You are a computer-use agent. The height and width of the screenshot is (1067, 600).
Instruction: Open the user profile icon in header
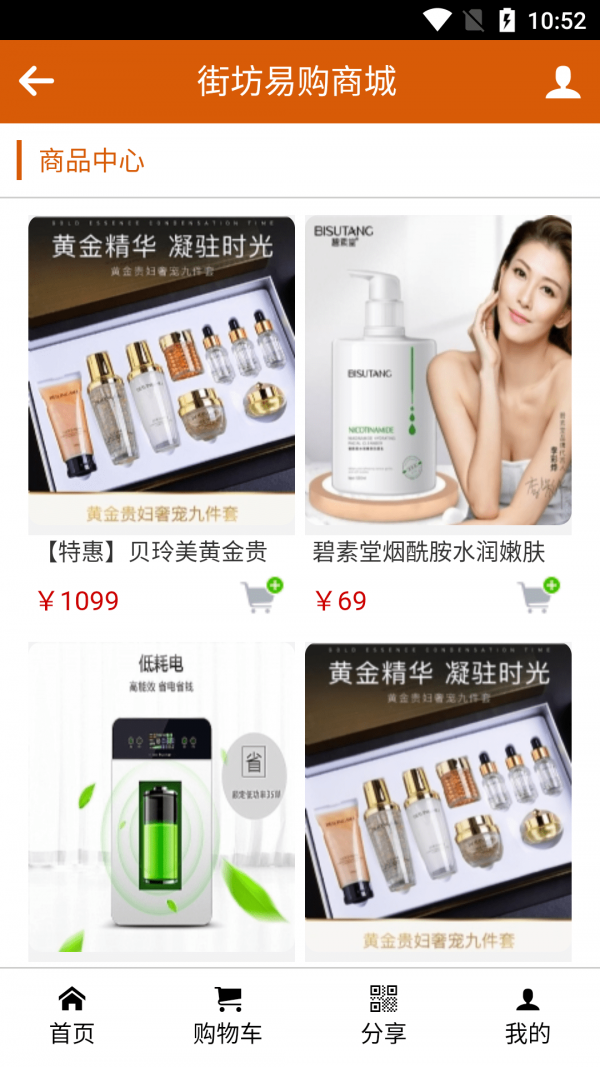[x=563, y=82]
